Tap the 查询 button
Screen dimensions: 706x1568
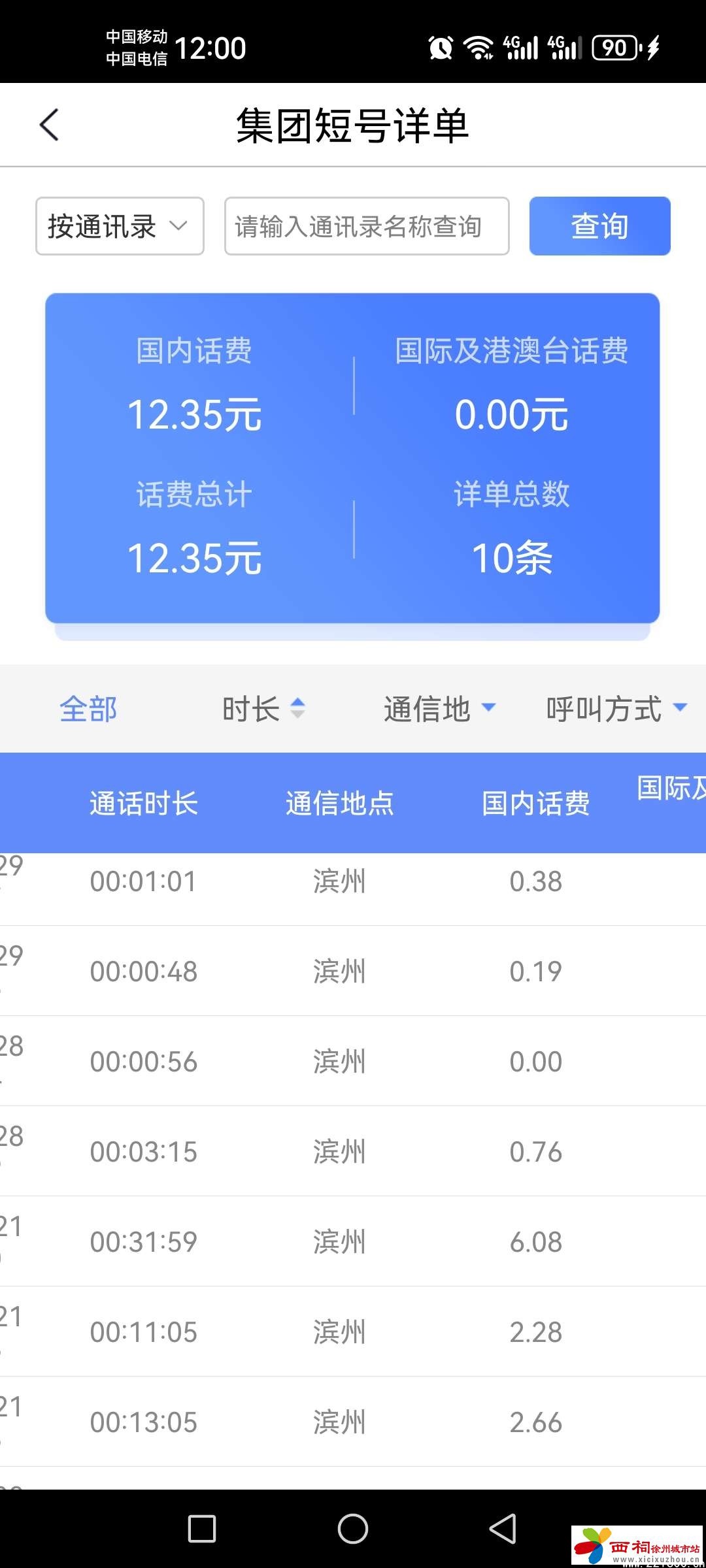(x=599, y=226)
